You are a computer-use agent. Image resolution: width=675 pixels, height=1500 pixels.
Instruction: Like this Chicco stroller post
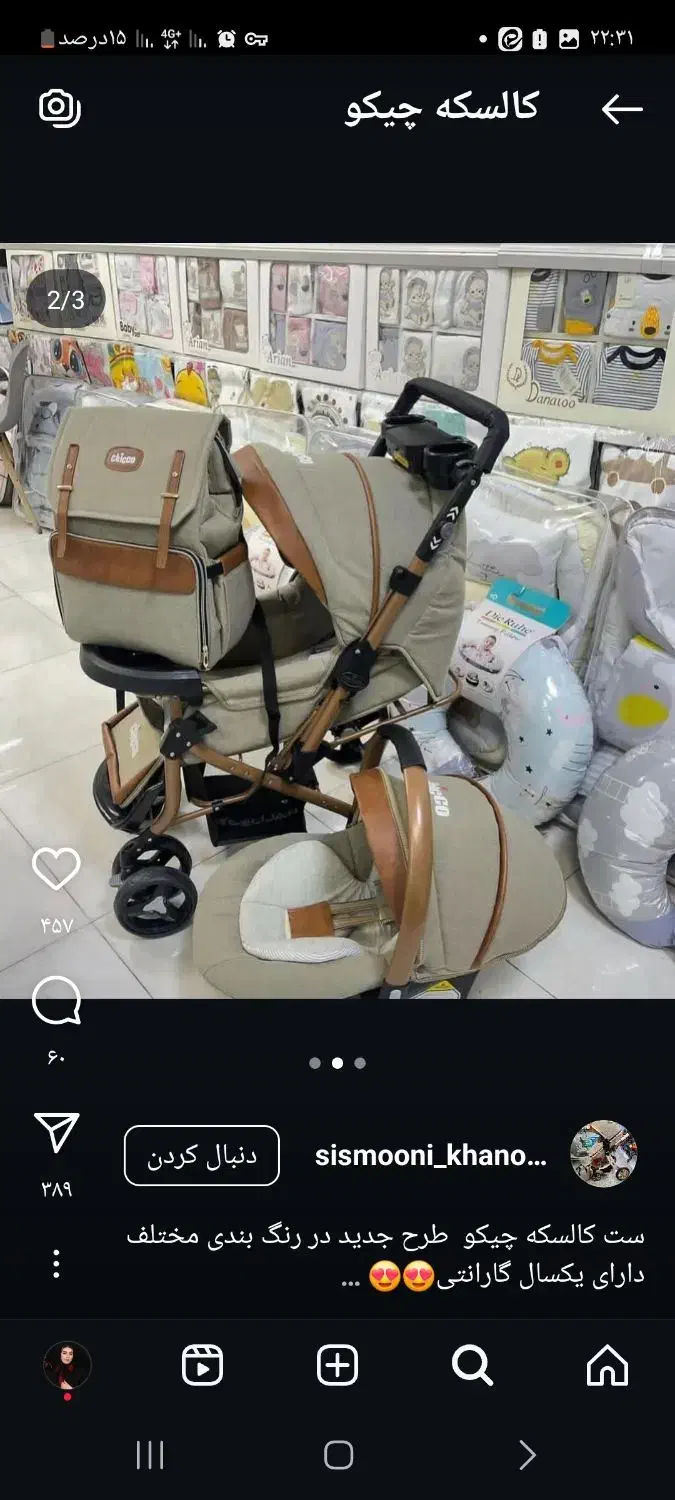(x=56, y=869)
